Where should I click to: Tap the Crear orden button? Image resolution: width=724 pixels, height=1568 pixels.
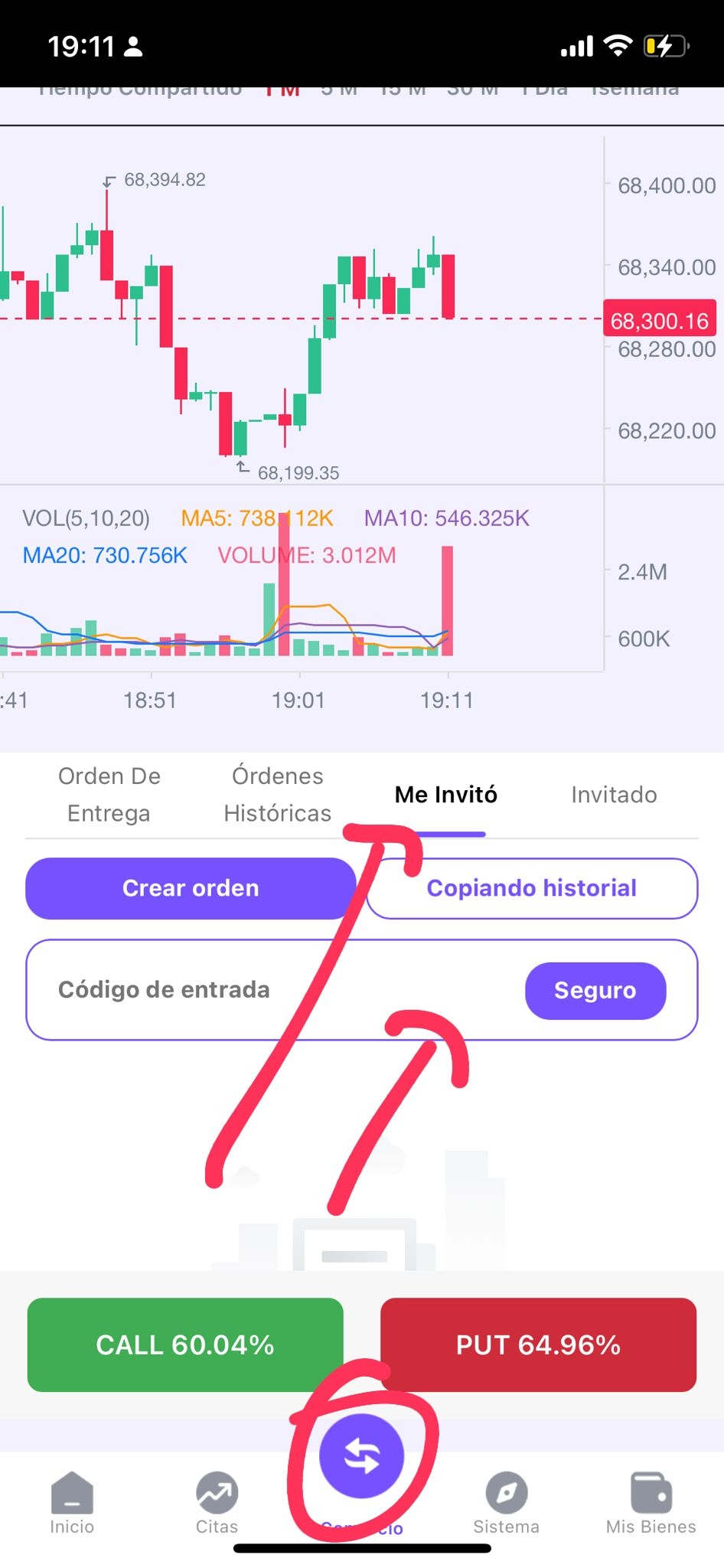click(x=191, y=888)
